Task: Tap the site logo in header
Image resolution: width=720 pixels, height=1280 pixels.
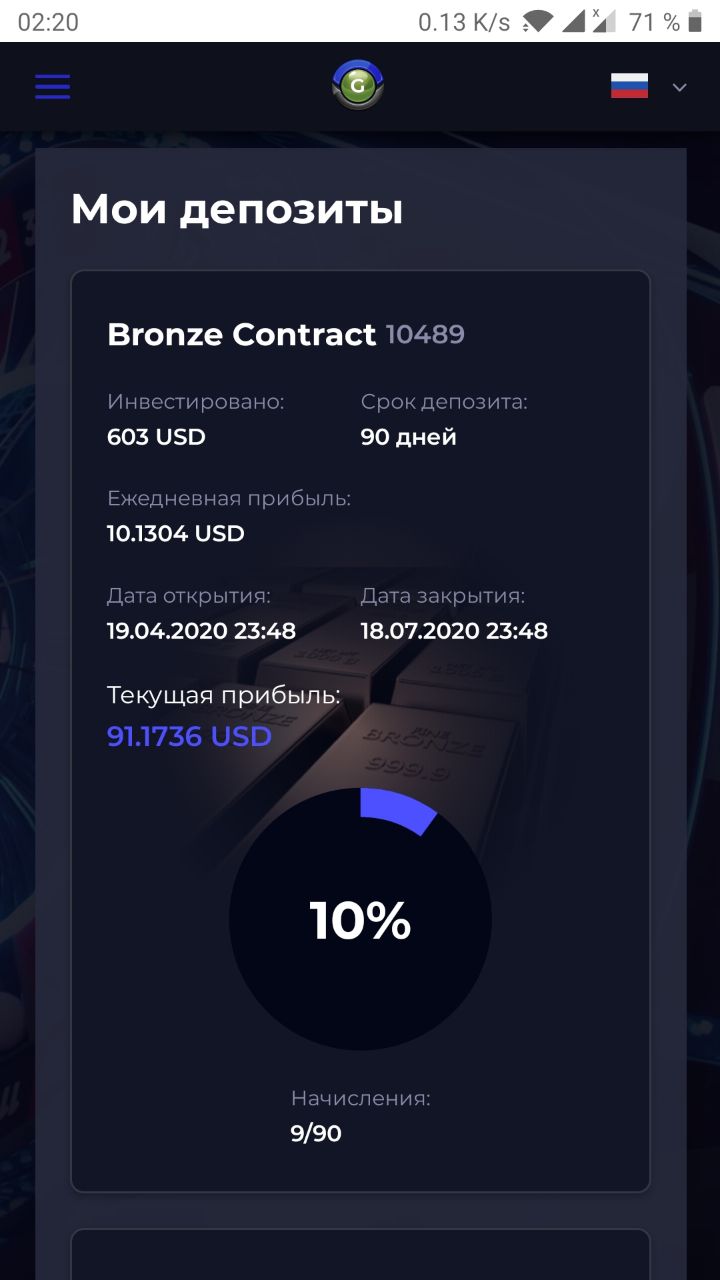Action: pos(358,86)
